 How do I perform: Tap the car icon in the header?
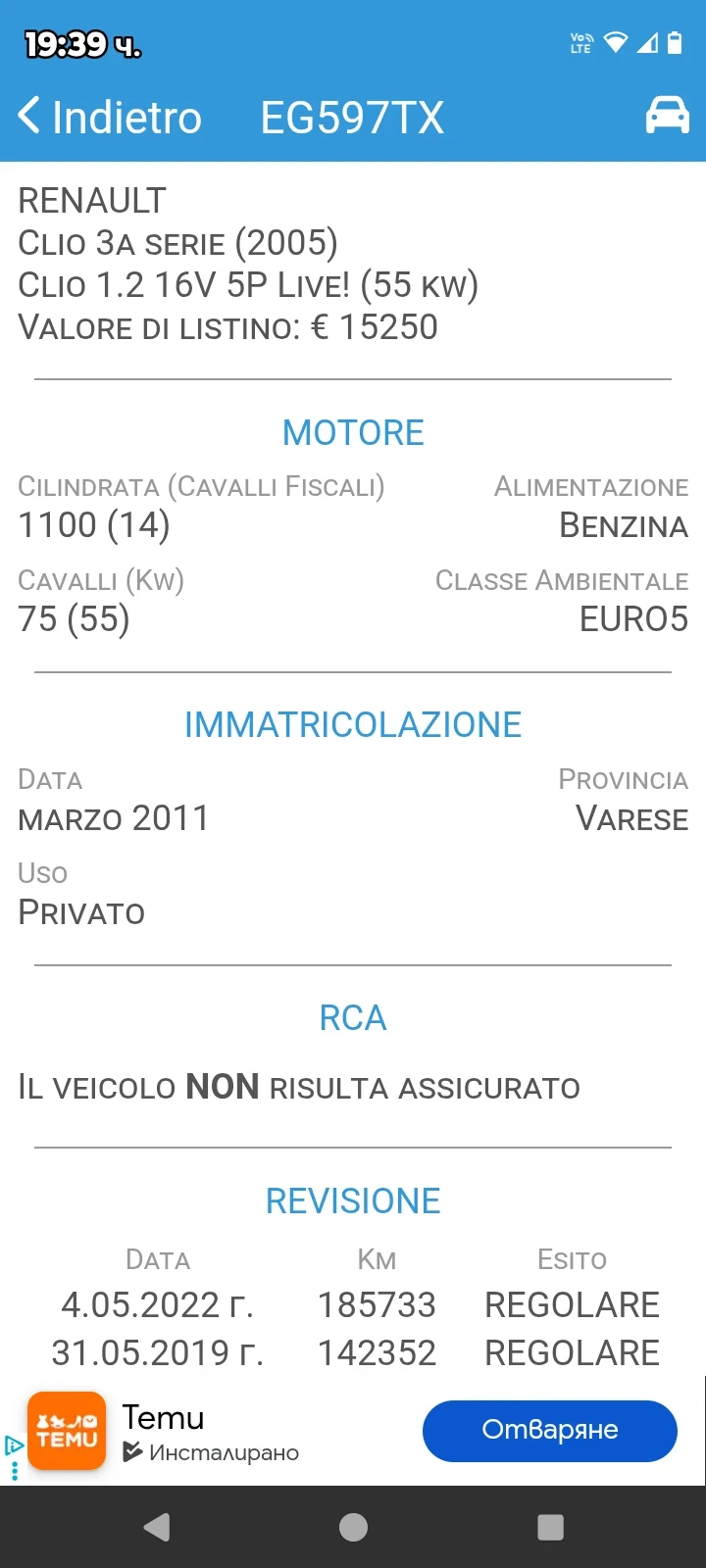pos(667,116)
